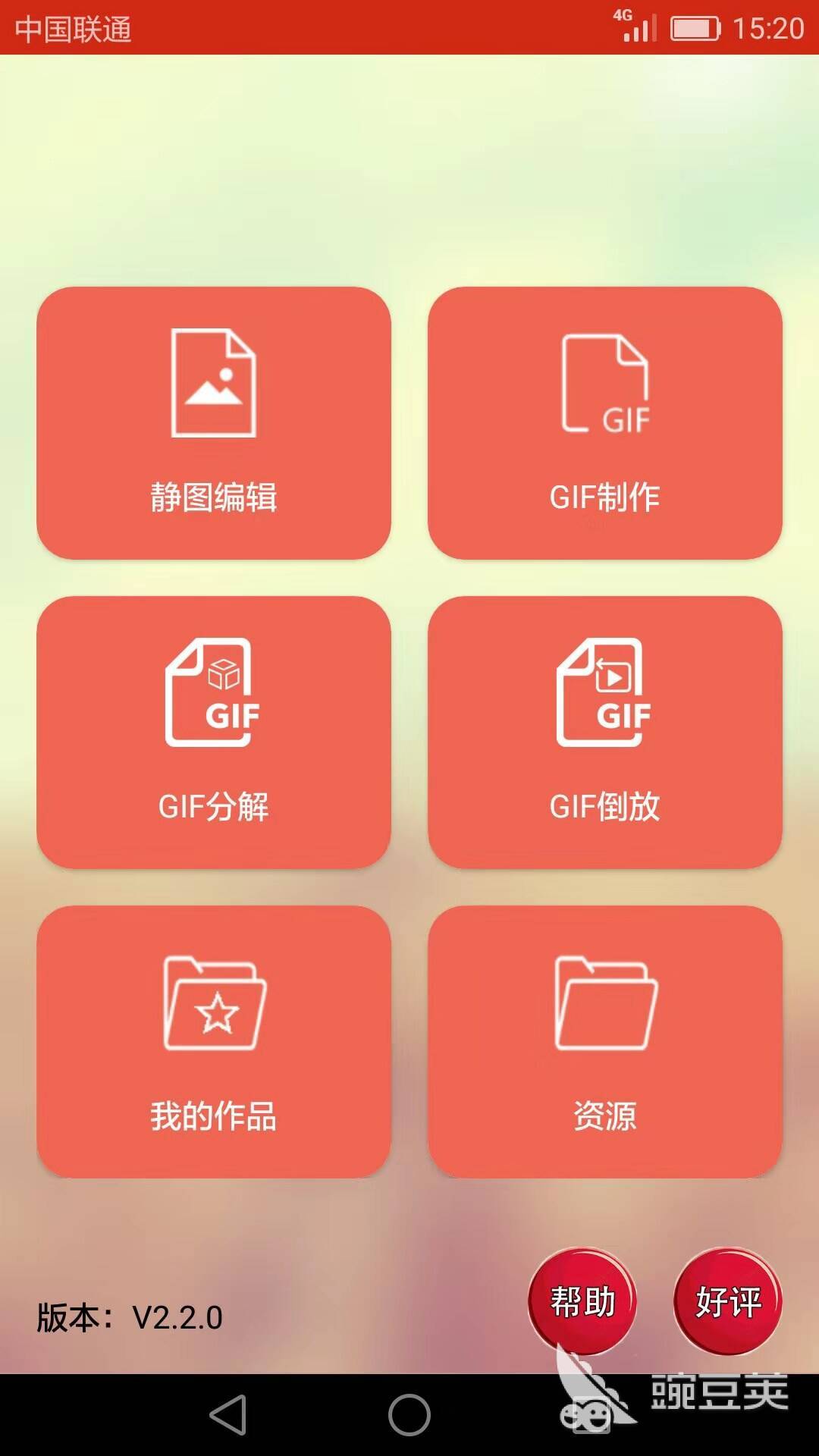The width and height of the screenshot is (819, 1456).
Task: Tap the 帮助 help button
Action: pos(582,1301)
